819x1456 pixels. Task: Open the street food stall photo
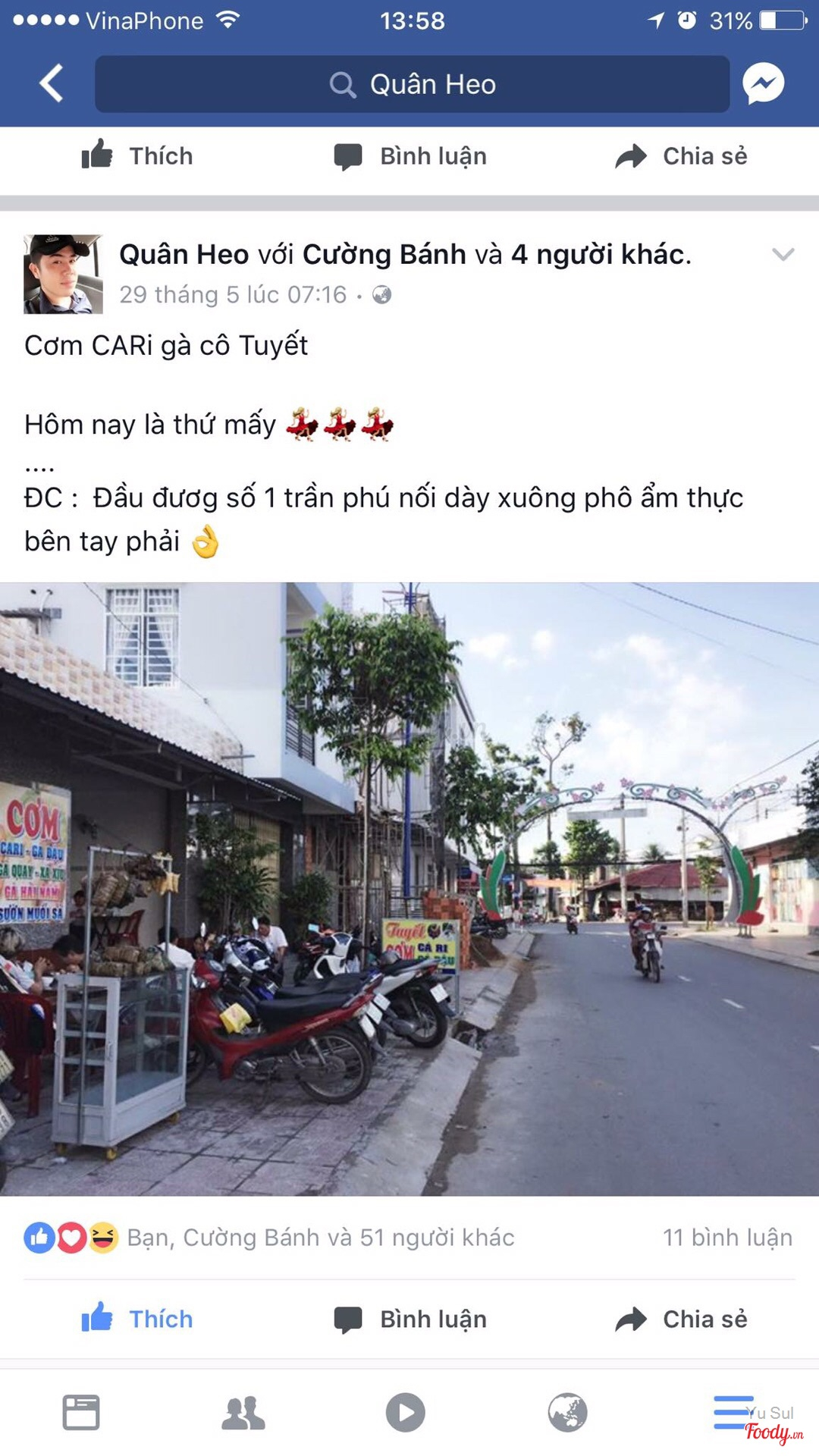coord(409,889)
